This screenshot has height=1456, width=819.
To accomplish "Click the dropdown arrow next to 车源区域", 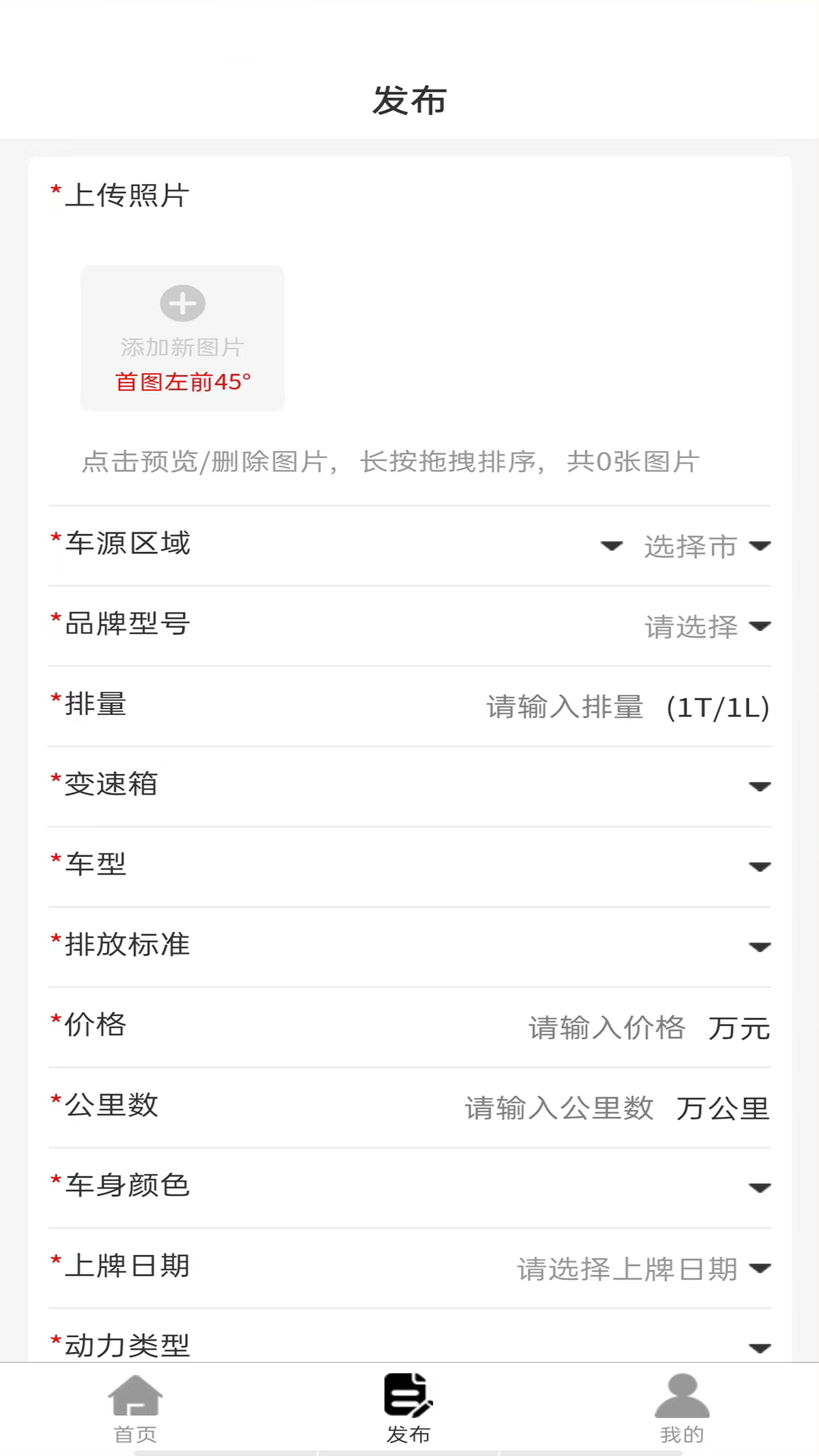I will tap(610, 545).
